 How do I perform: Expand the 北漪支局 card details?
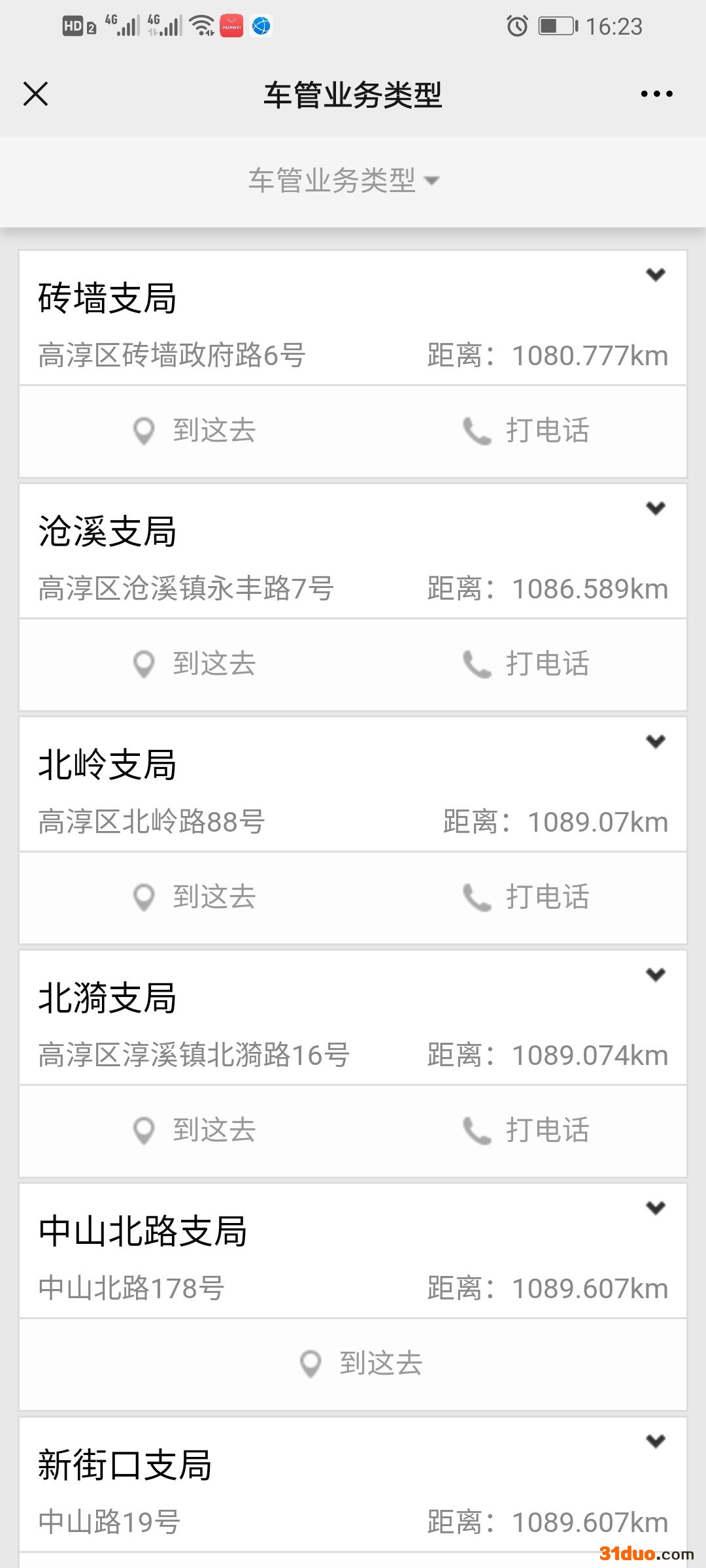[656, 974]
